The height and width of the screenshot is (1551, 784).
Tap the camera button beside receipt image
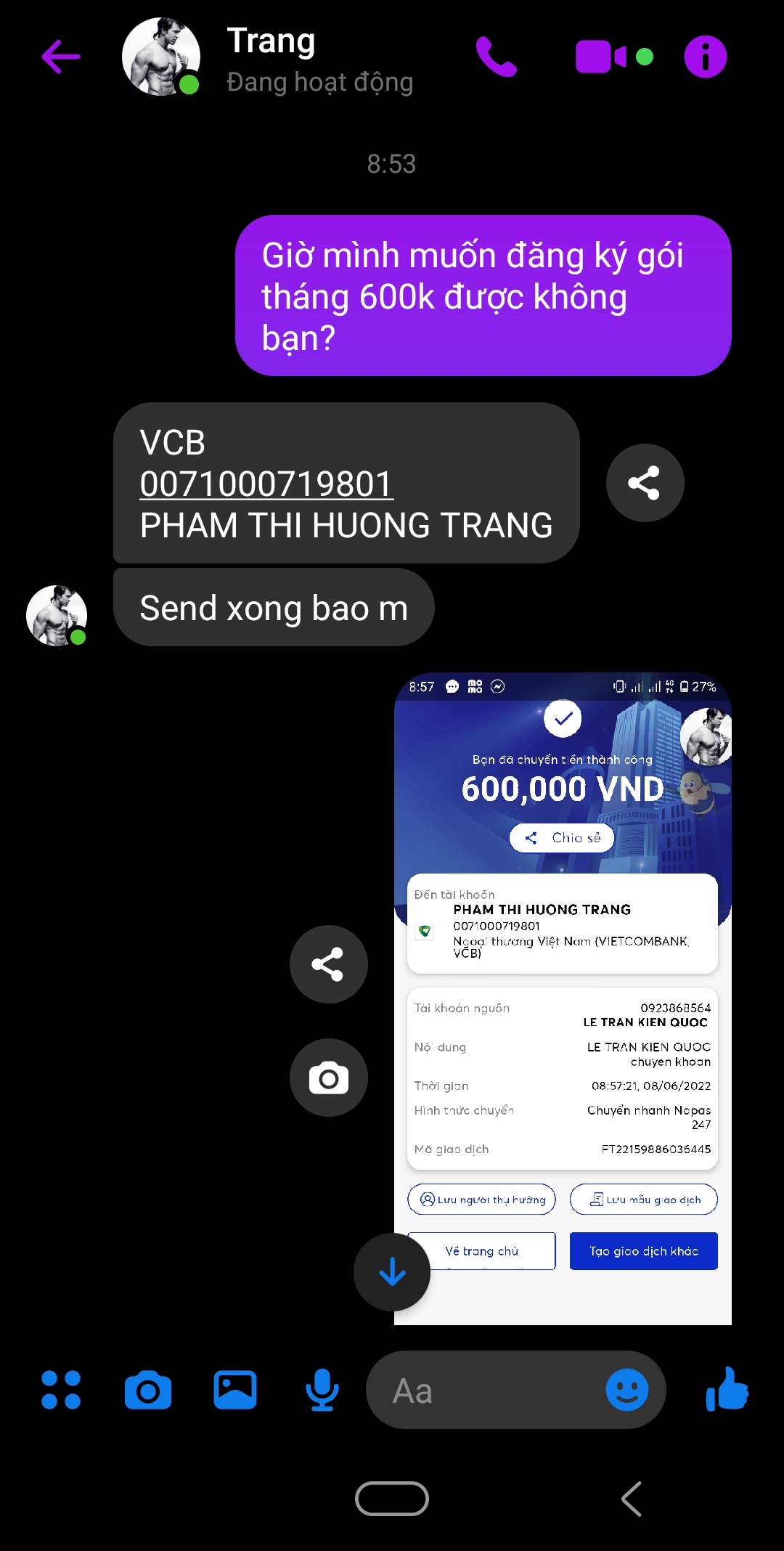pyautogui.click(x=328, y=1078)
